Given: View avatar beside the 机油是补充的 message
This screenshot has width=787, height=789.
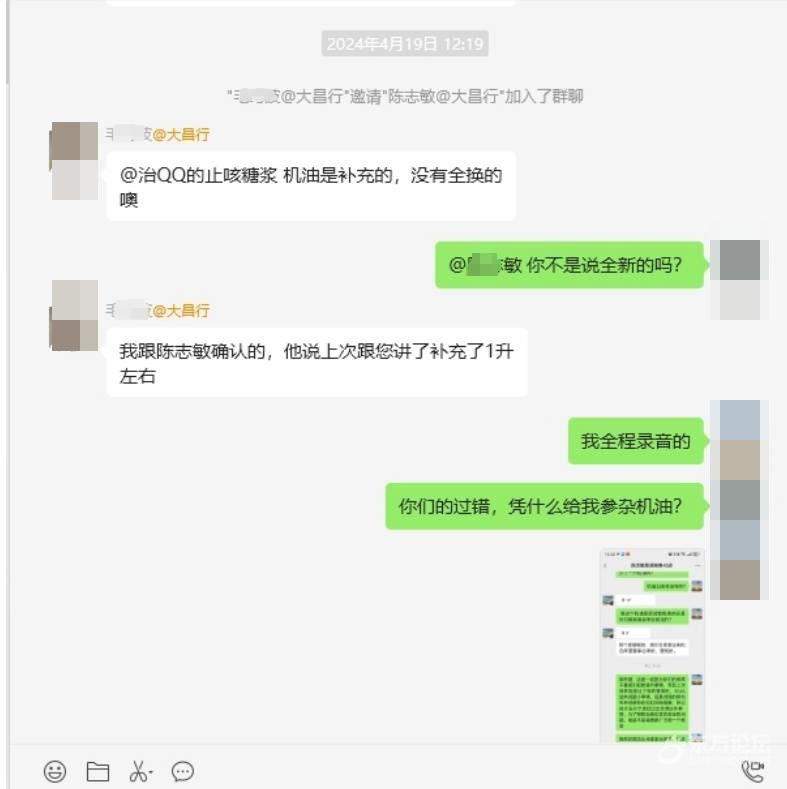Looking at the screenshot, I should coord(74,161).
